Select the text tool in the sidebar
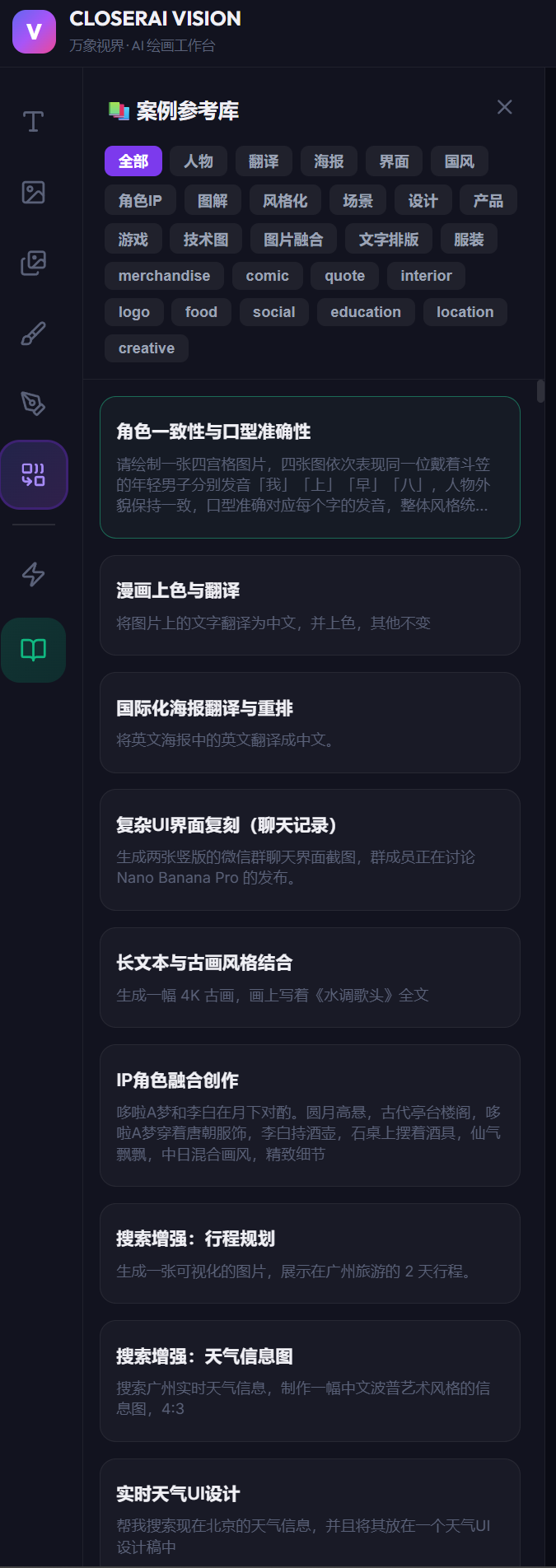The image size is (556, 1568). (33, 122)
